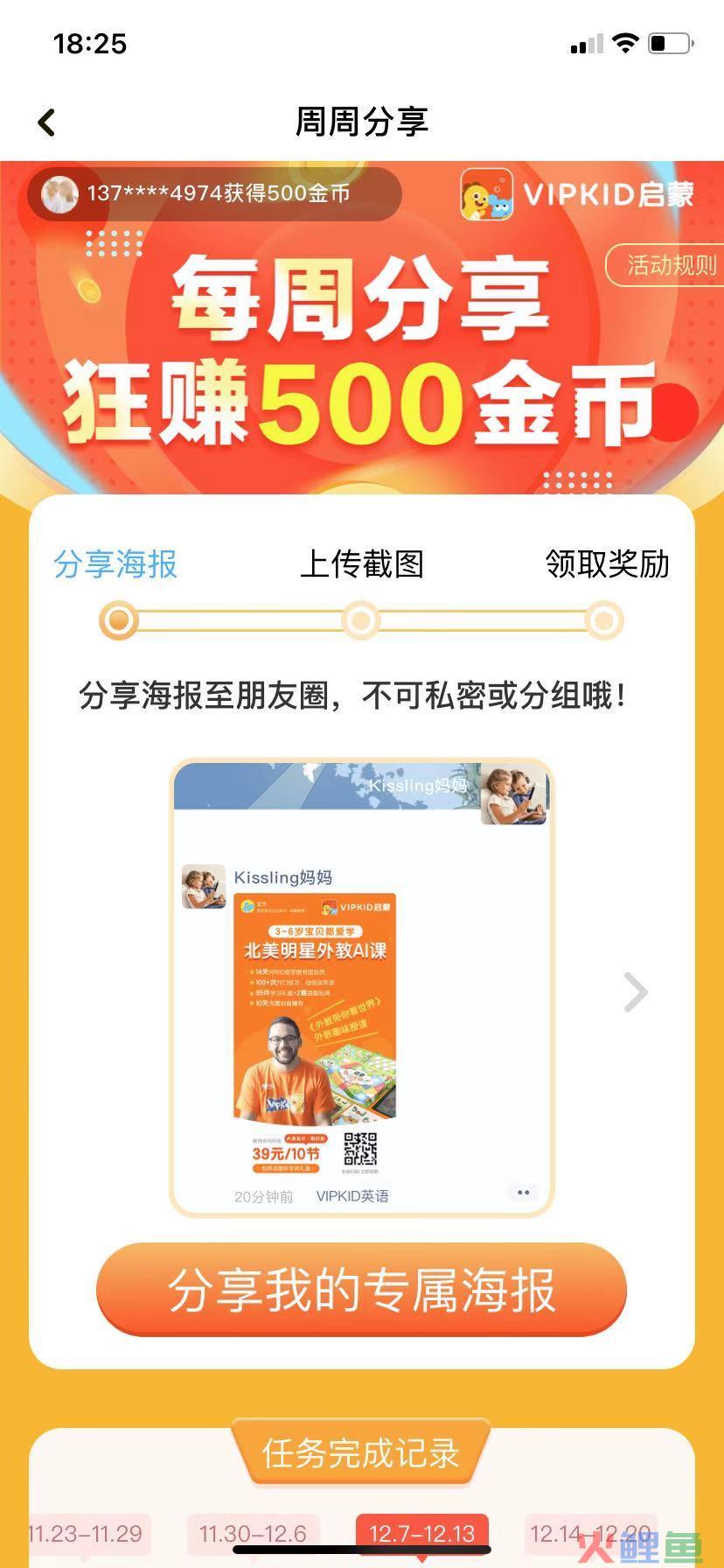
Task: Go back using the top-left arrow
Action: (47, 122)
